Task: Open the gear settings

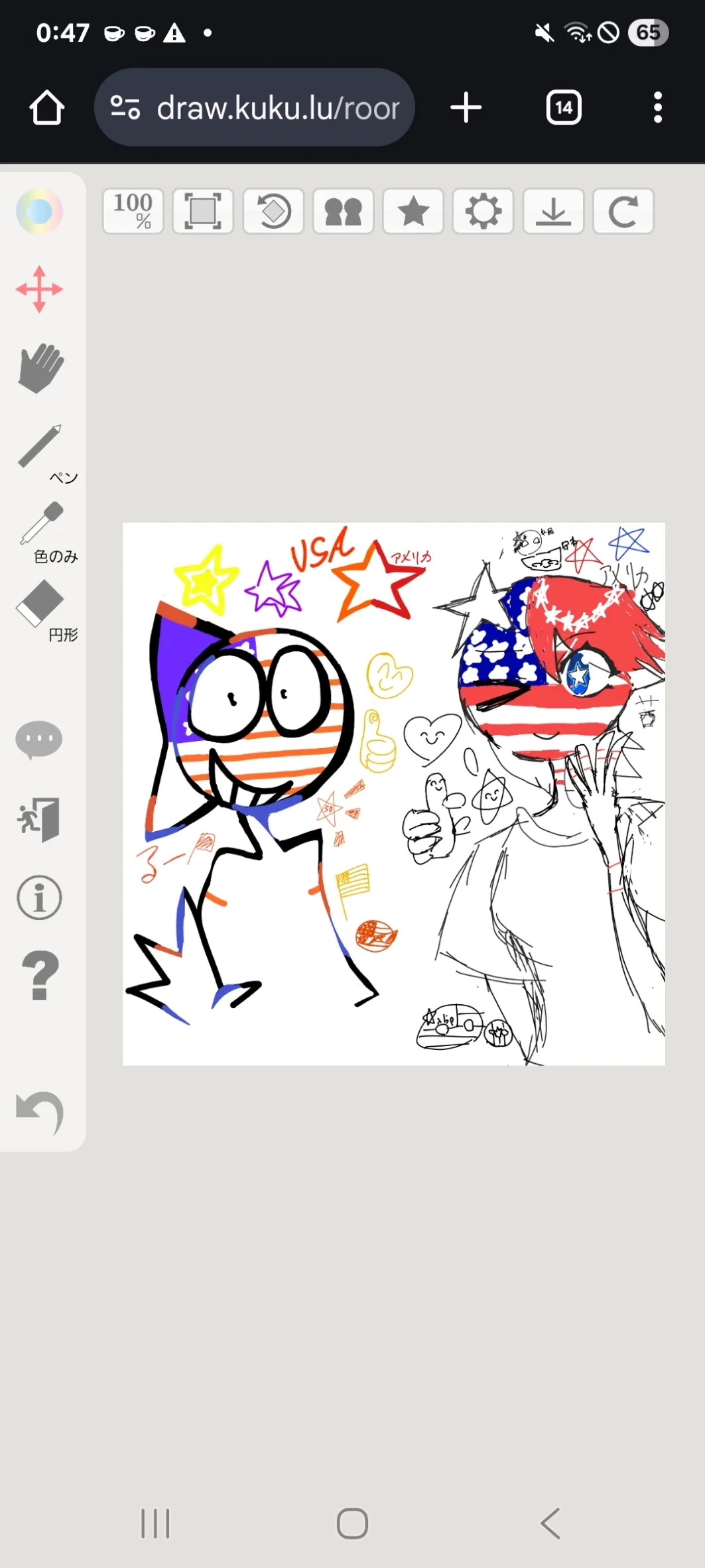Action: click(x=483, y=212)
